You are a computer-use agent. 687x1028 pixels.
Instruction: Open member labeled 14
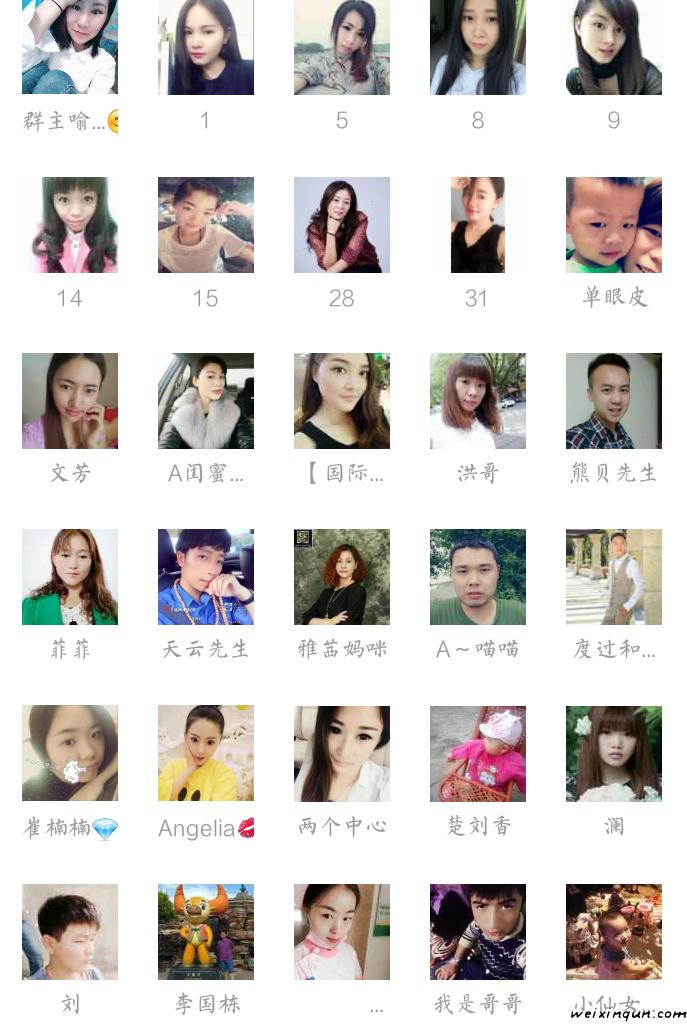[x=69, y=225]
